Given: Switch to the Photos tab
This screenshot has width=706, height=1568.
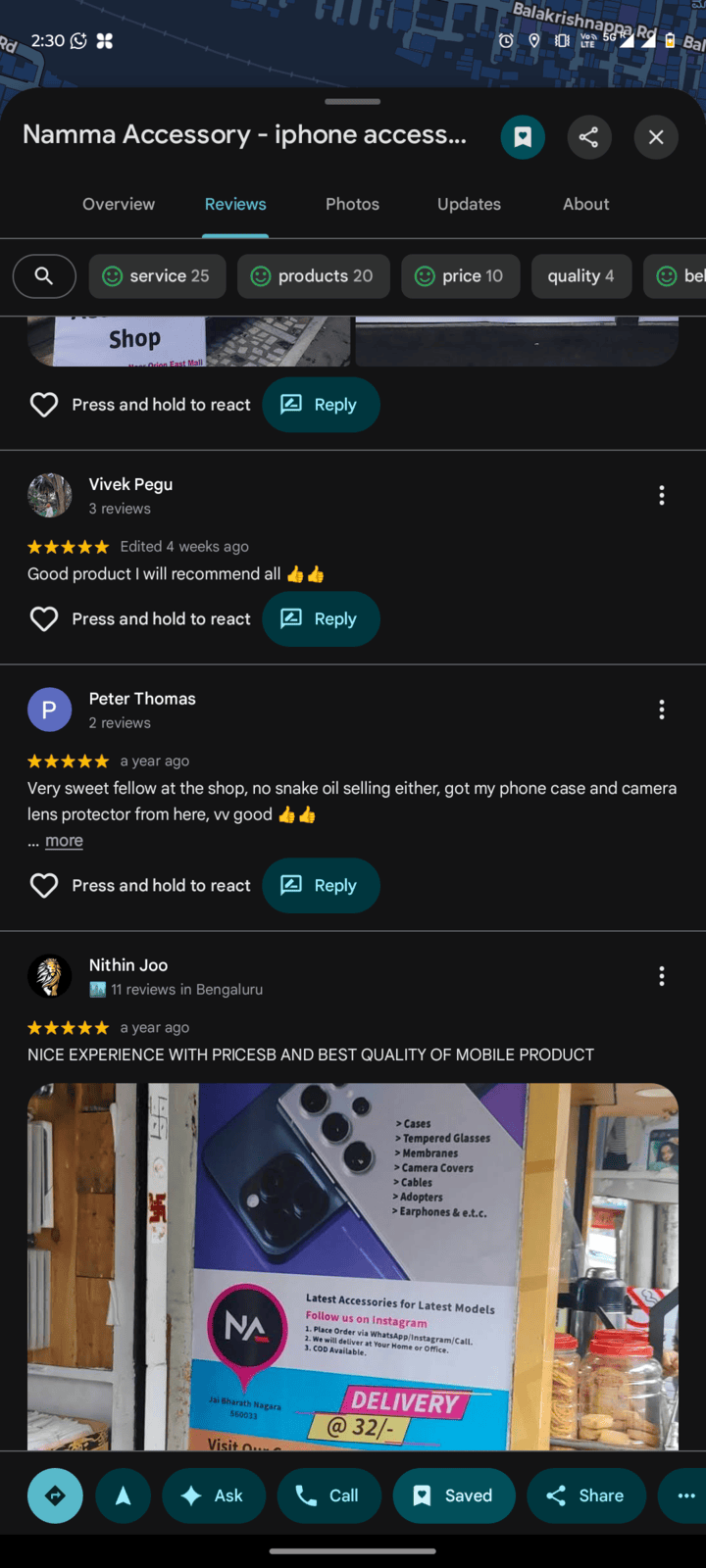Looking at the screenshot, I should point(352,204).
